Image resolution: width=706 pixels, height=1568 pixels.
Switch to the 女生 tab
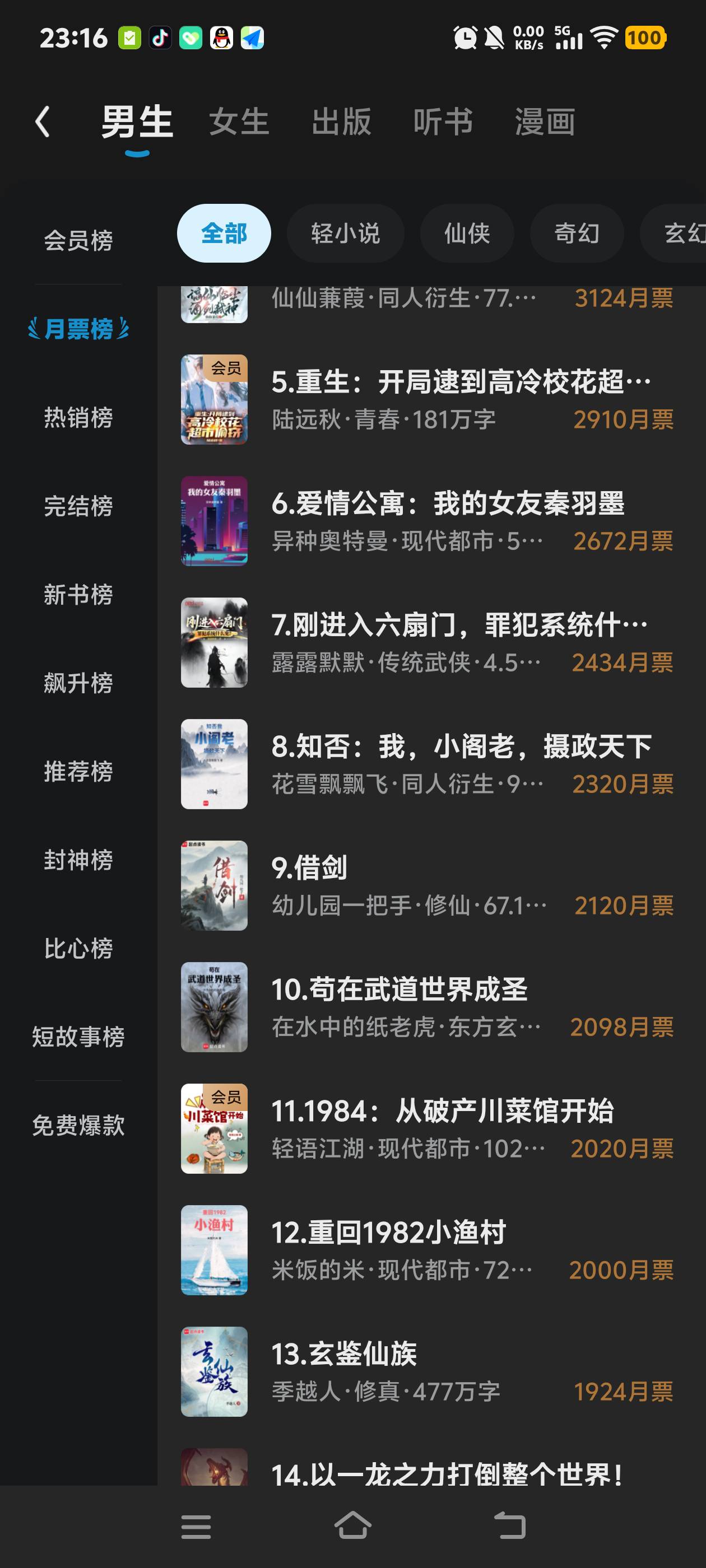click(x=239, y=122)
